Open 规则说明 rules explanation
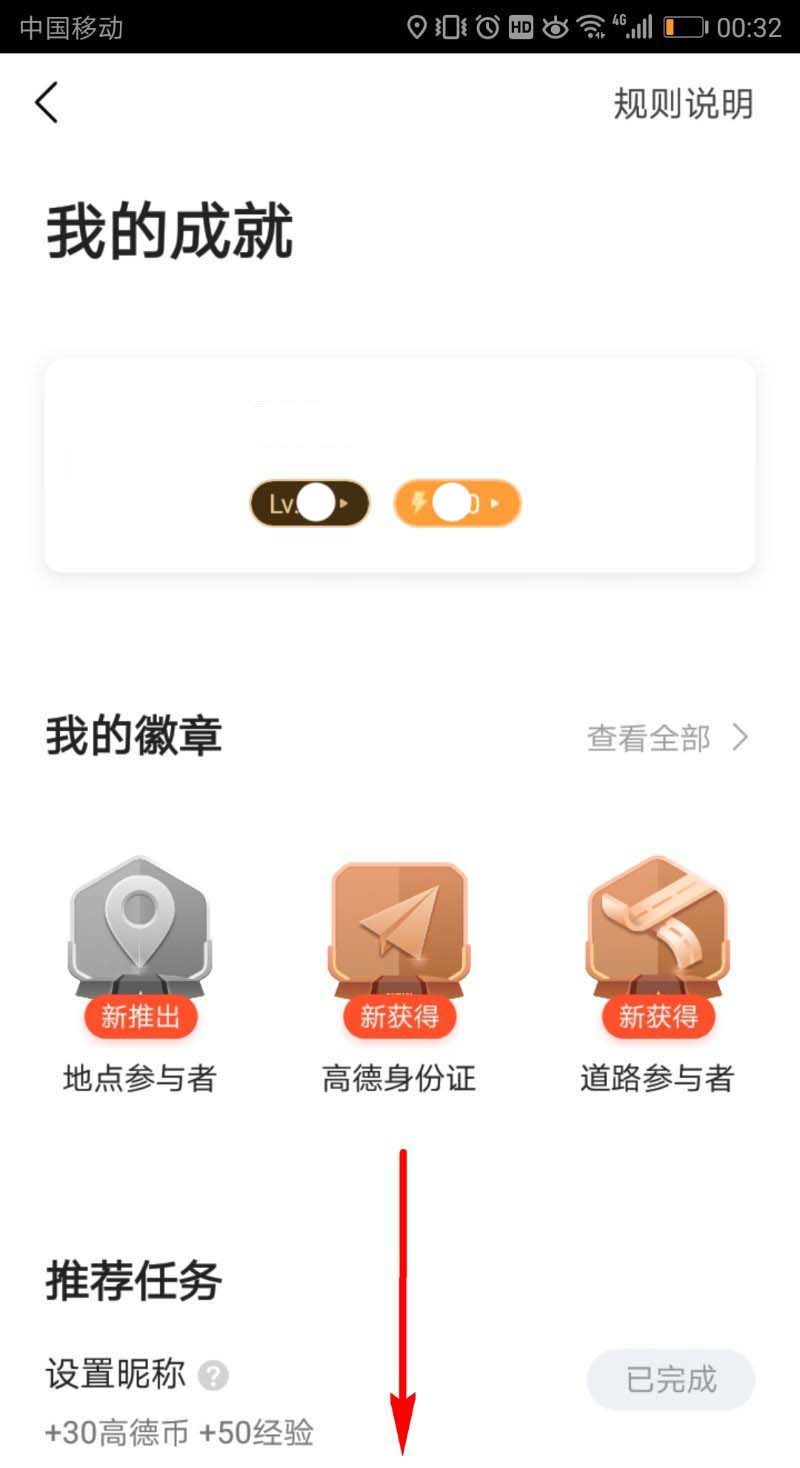800x1468 pixels. (683, 104)
